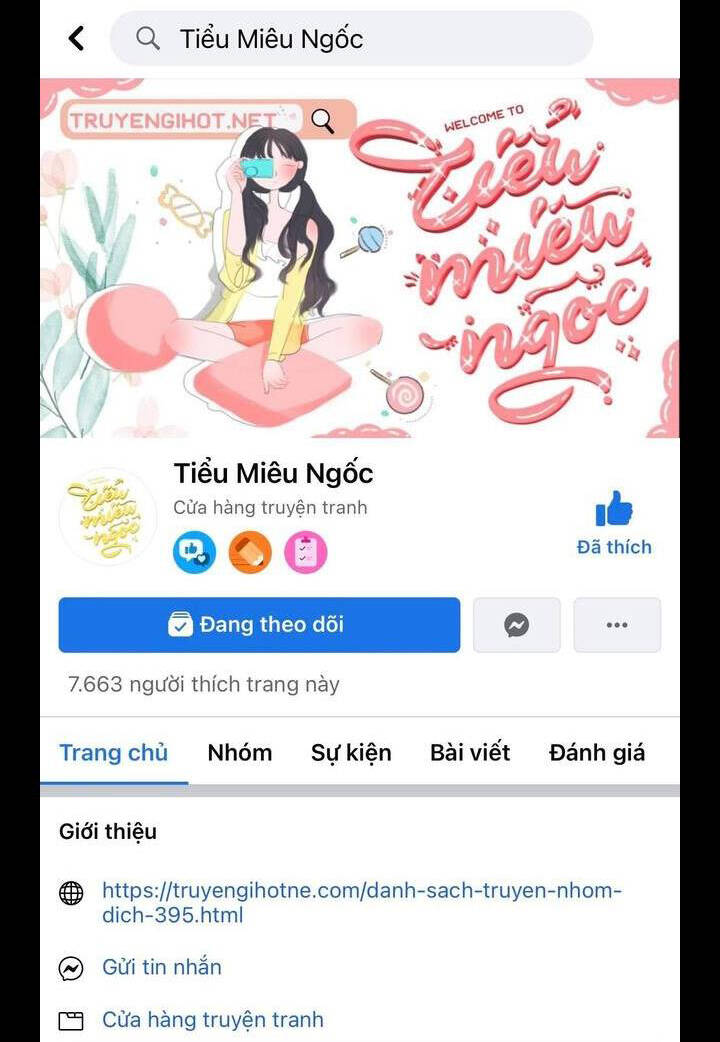Viewport: 720px width, 1042px height.
Task: Select the Bài viết tab
Action: (x=469, y=753)
